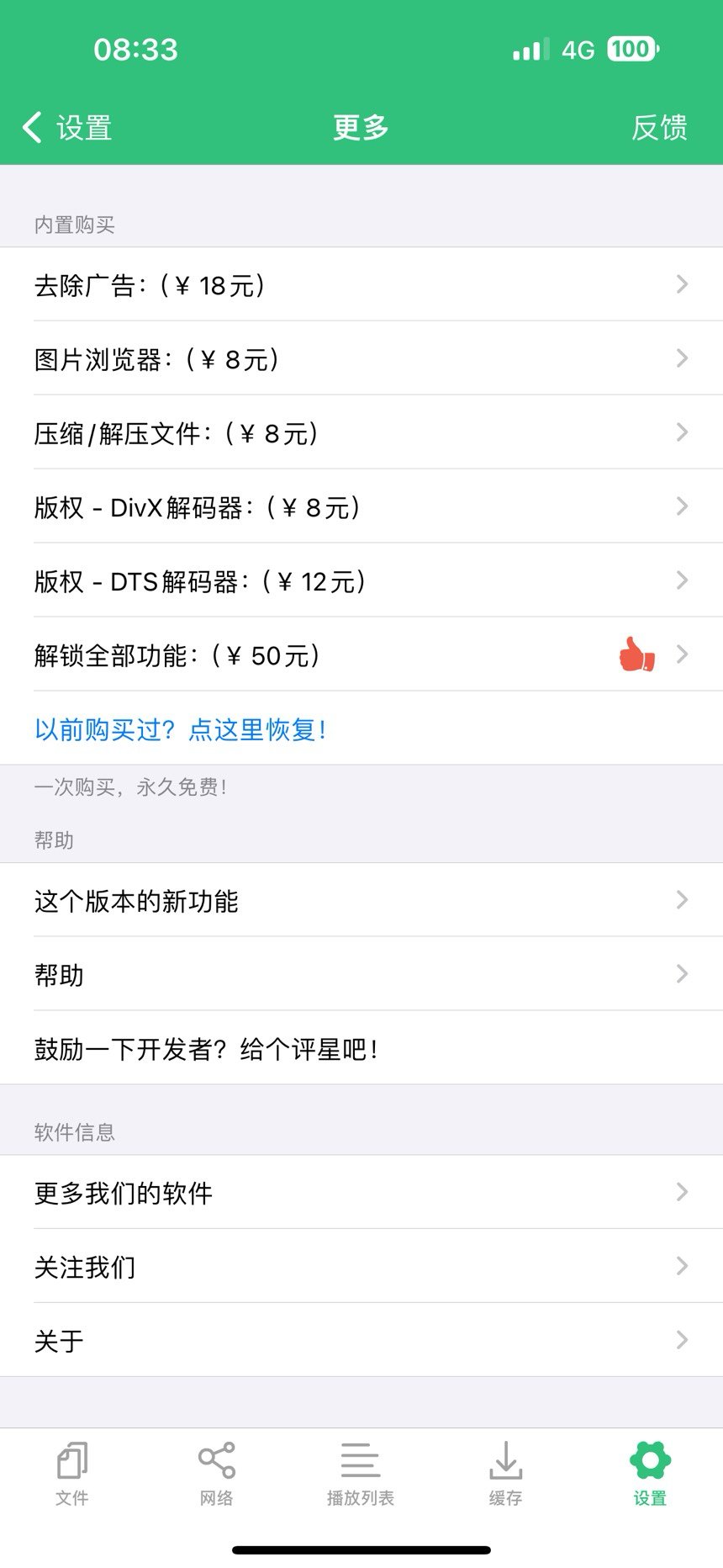Open 解锁全部功能 for ¥50
Image resolution: width=723 pixels, height=1568 pixels.
point(361,654)
